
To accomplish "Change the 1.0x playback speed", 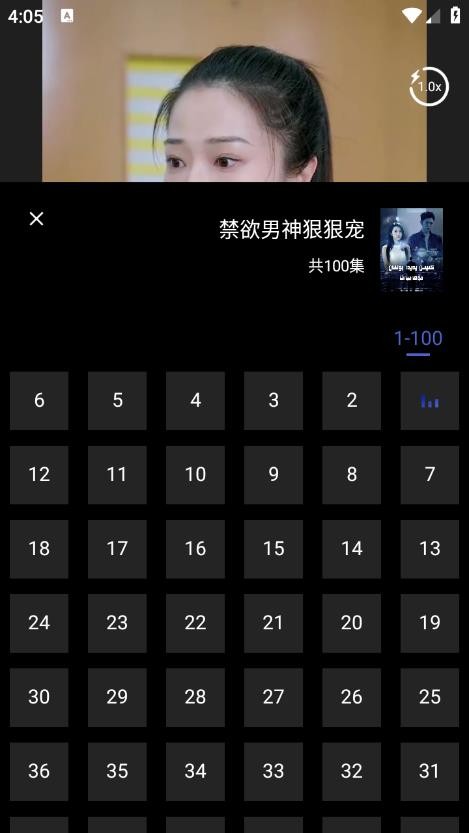I will tap(429, 87).
